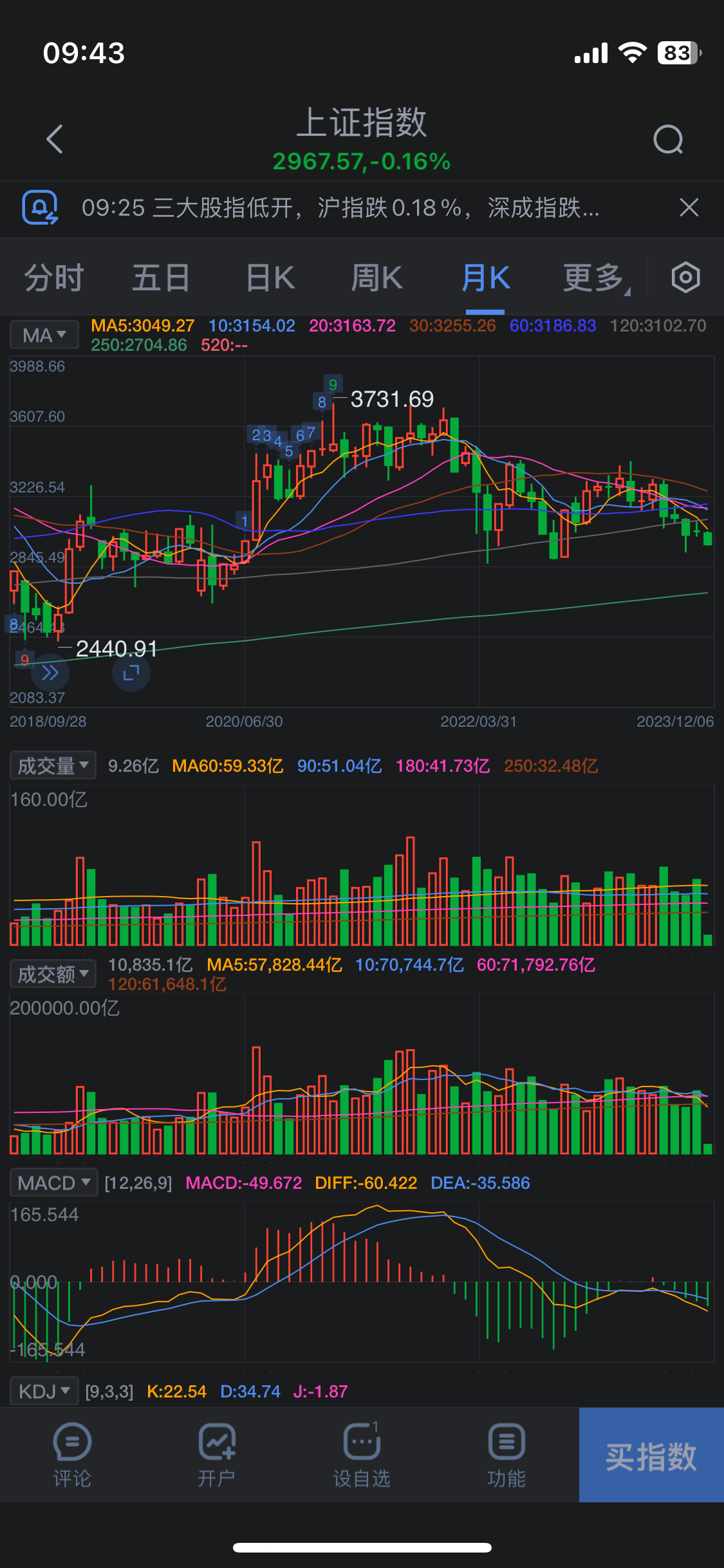Open the 成交量 indicator dropdown
This screenshot has width=724, height=1568.
[53, 766]
